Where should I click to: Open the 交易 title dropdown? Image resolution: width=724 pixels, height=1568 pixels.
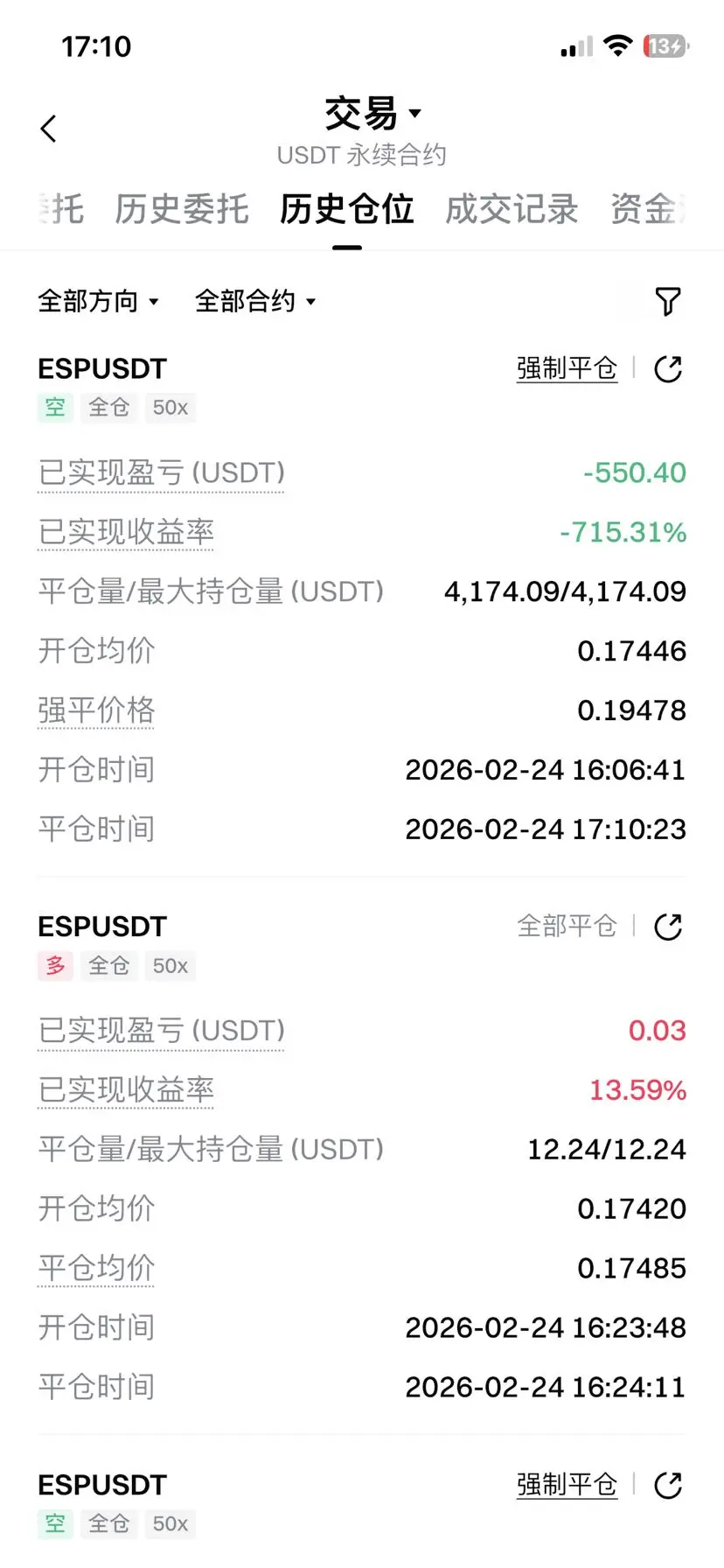click(372, 114)
